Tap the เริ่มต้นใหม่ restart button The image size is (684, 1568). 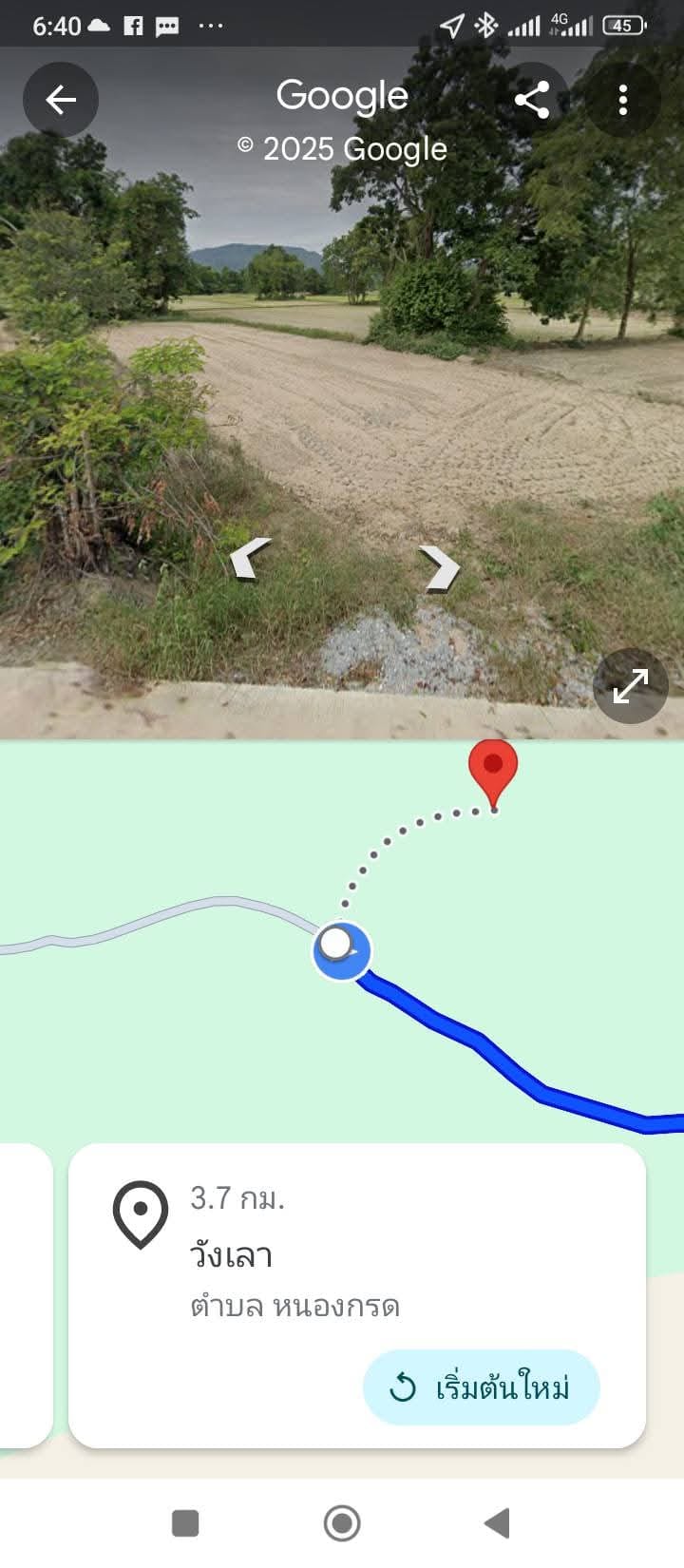tap(482, 1387)
